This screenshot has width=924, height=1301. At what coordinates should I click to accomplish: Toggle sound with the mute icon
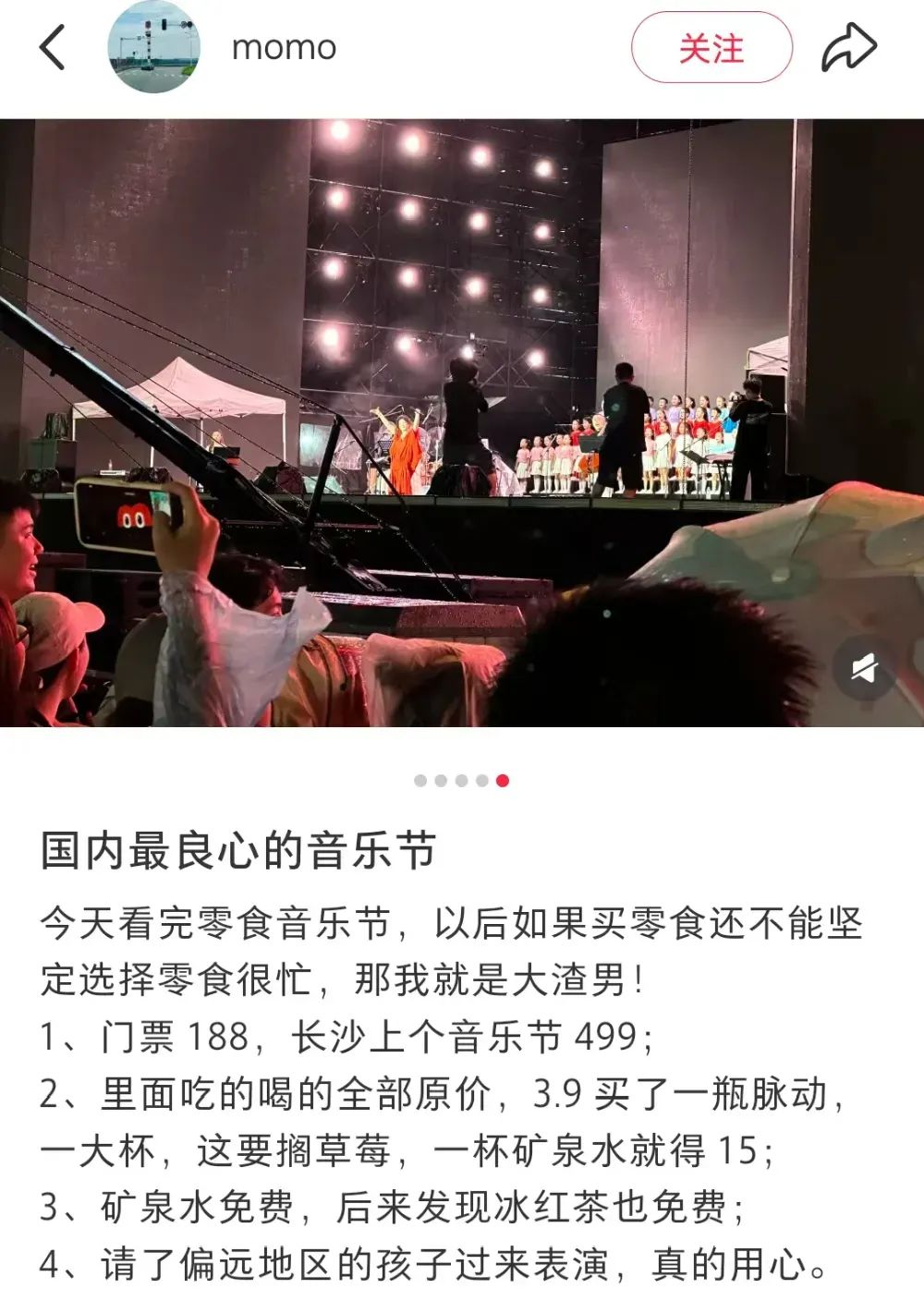click(863, 668)
